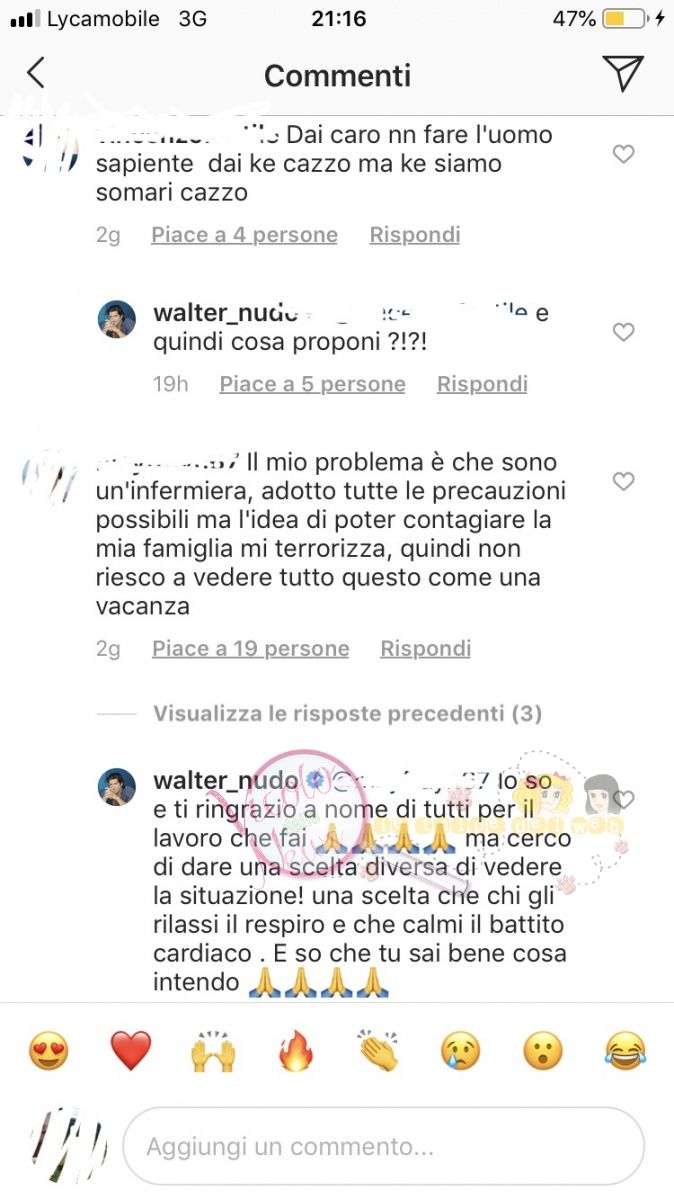View likes 'Piace a 5 persone'

pos(312,384)
